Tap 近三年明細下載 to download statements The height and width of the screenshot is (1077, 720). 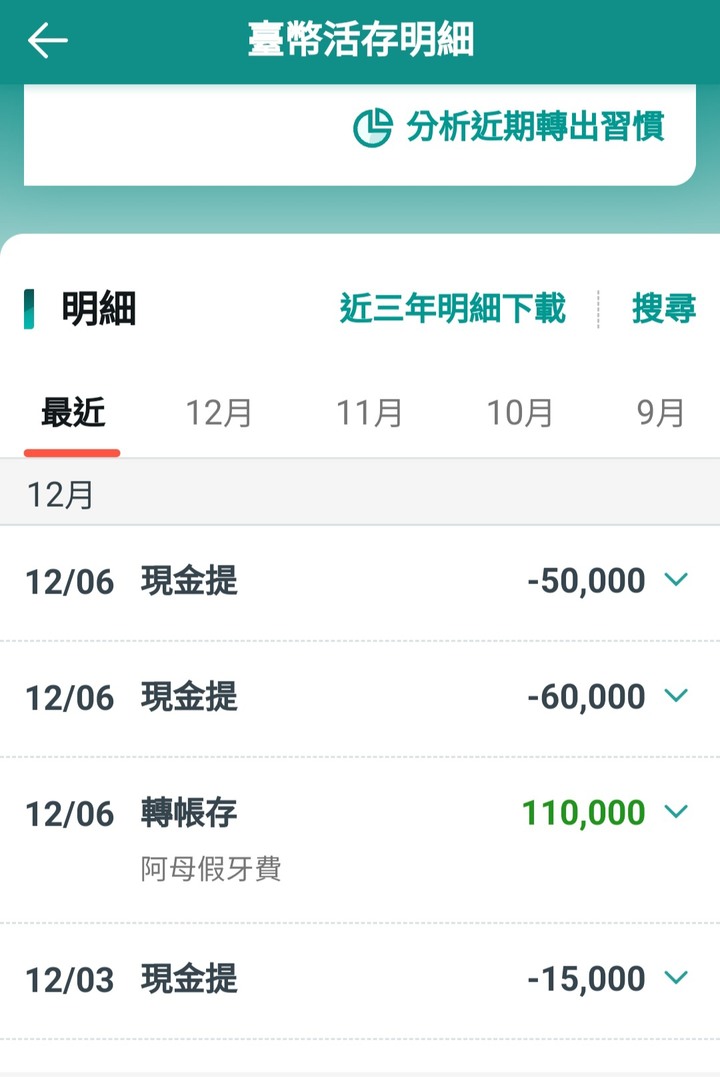452,309
